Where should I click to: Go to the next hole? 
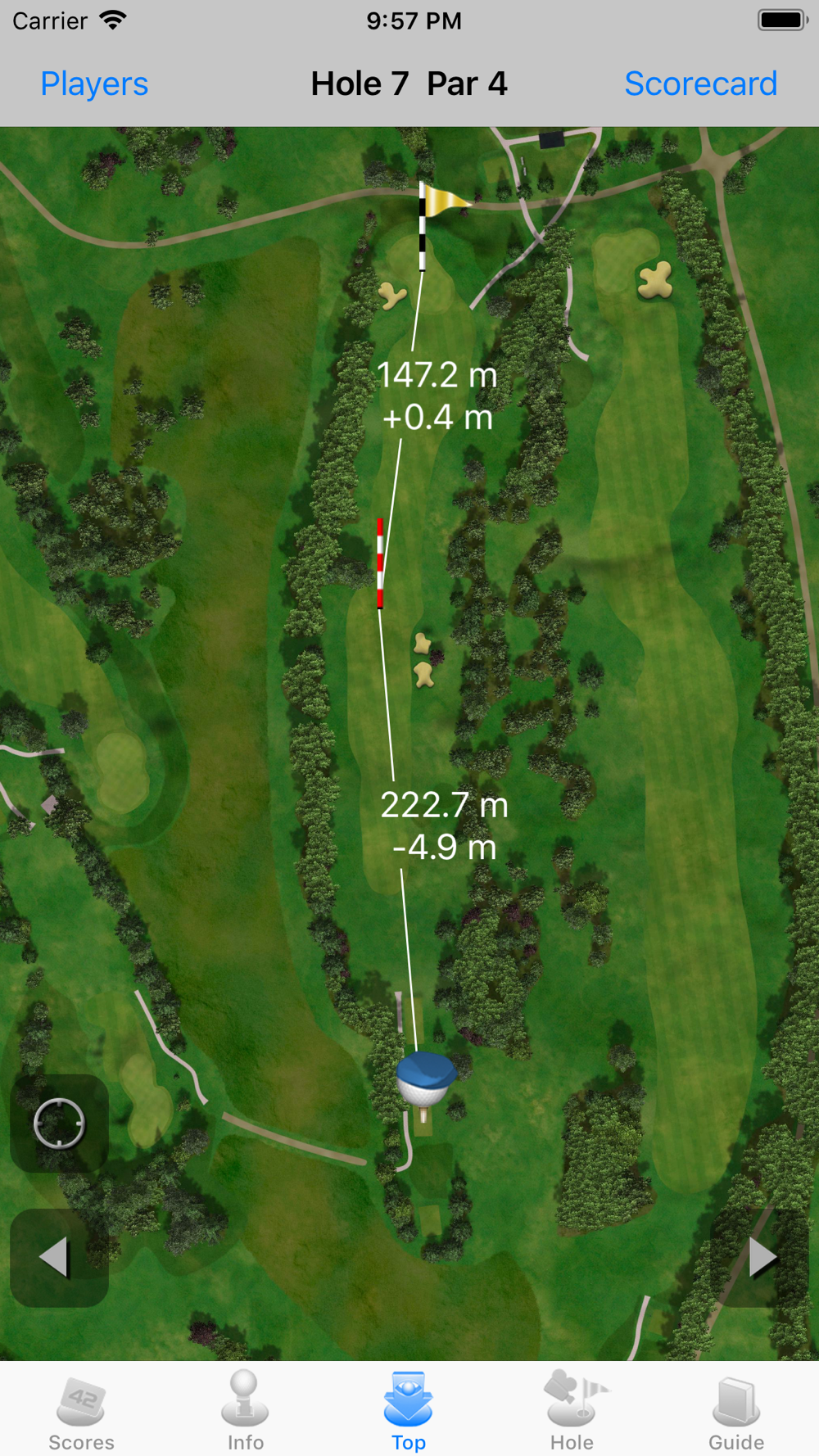761,1257
